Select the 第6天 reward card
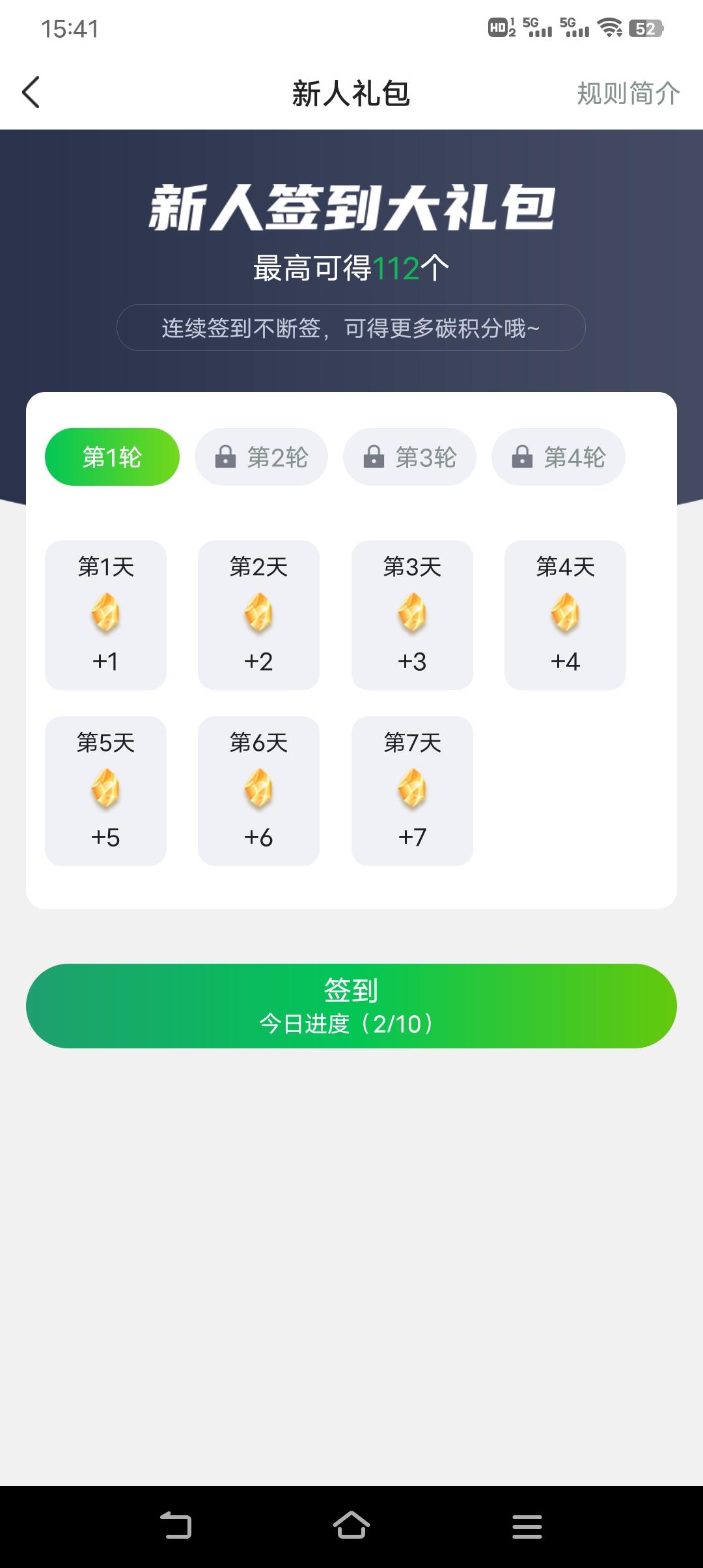The image size is (703, 1568). 259,791
